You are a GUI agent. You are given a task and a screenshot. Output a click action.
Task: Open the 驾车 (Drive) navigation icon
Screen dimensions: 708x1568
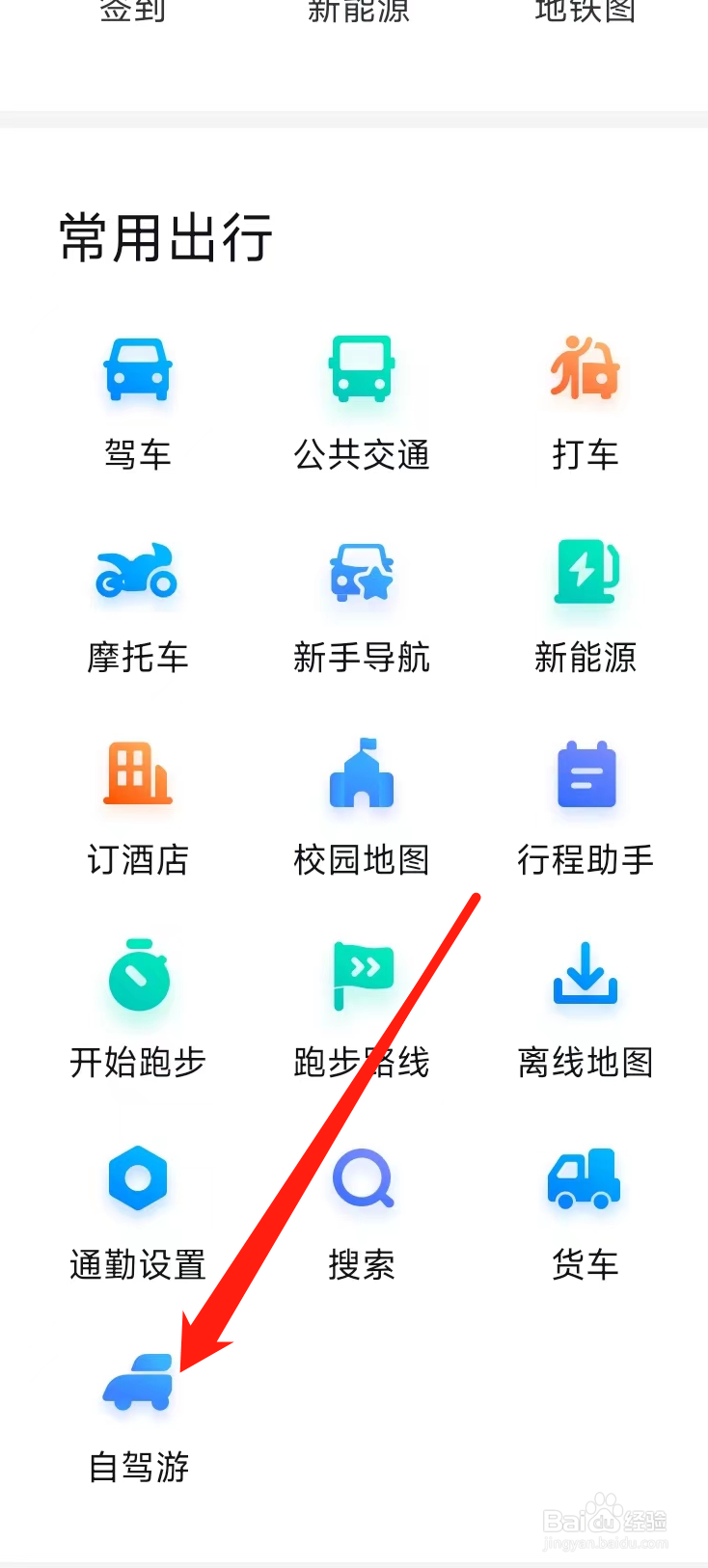[x=137, y=369]
